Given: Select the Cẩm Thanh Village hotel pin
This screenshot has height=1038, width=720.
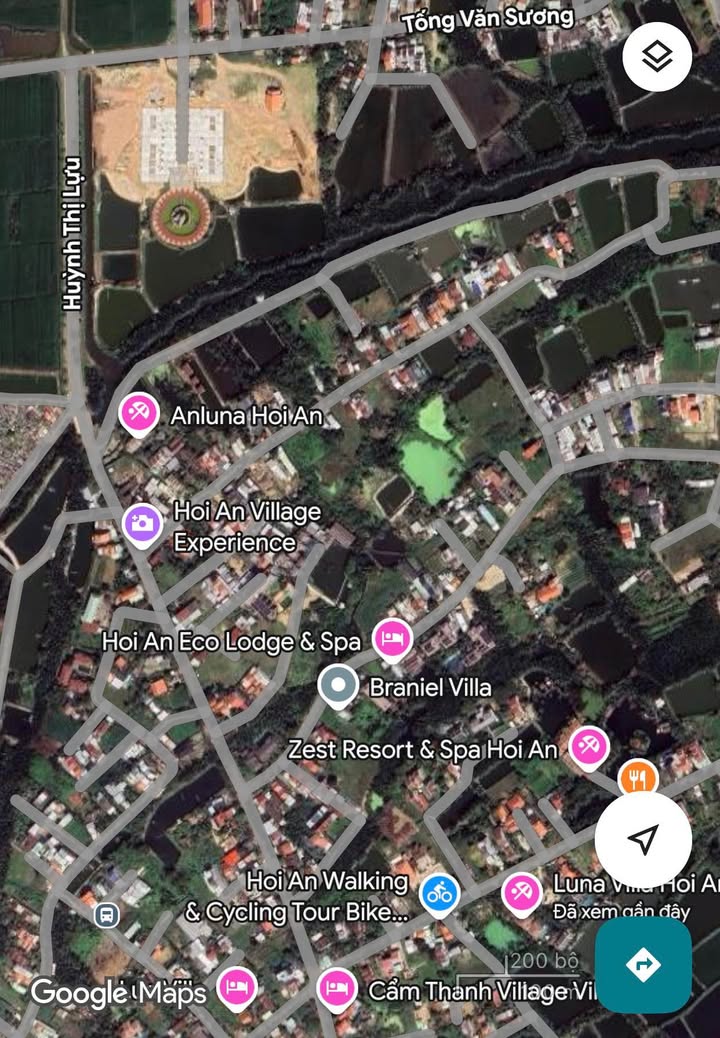Looking at the screenshot, I should pyautogui.click(x=337, y=988).
